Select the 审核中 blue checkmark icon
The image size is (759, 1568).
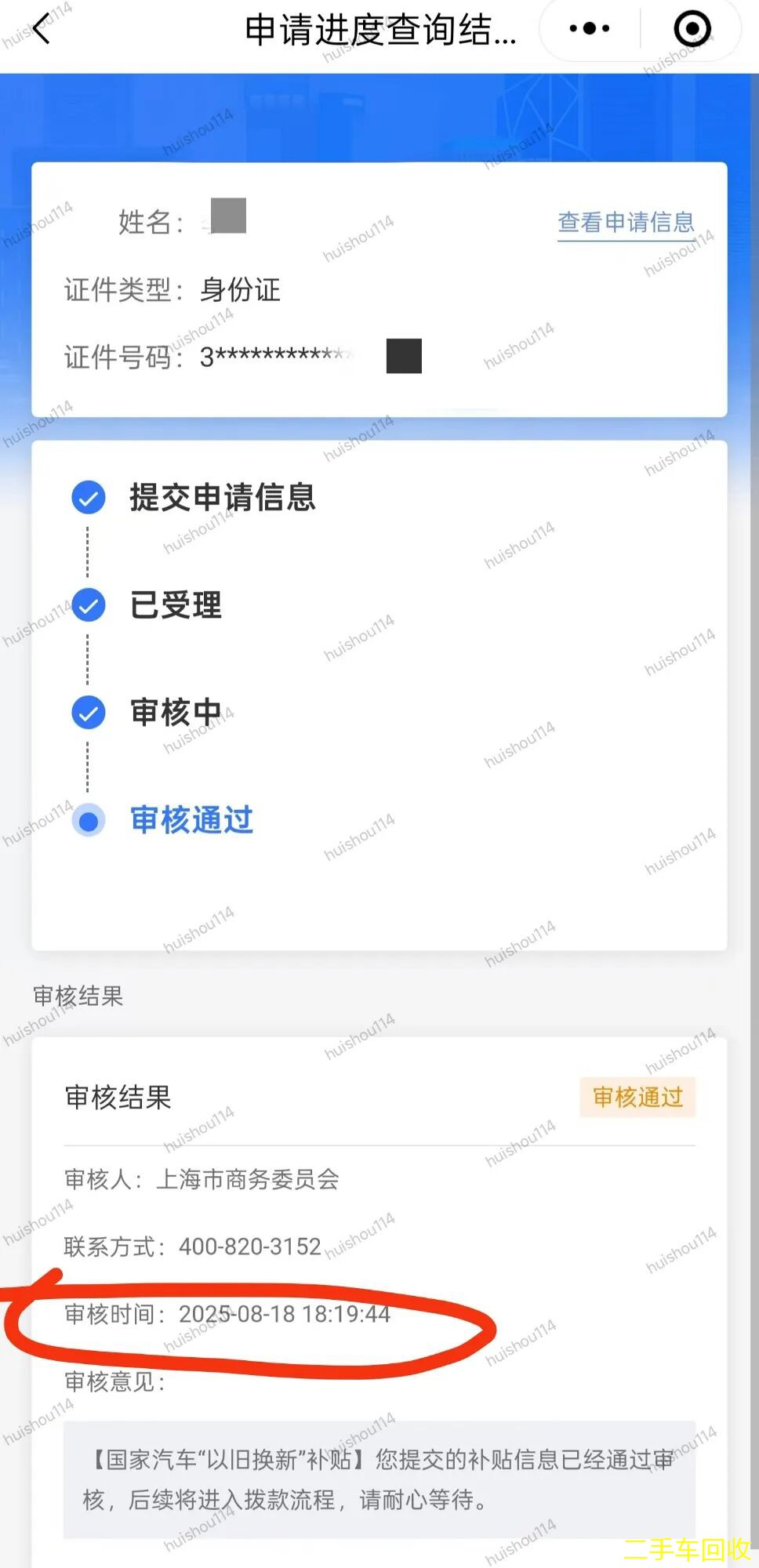point(89,713)
